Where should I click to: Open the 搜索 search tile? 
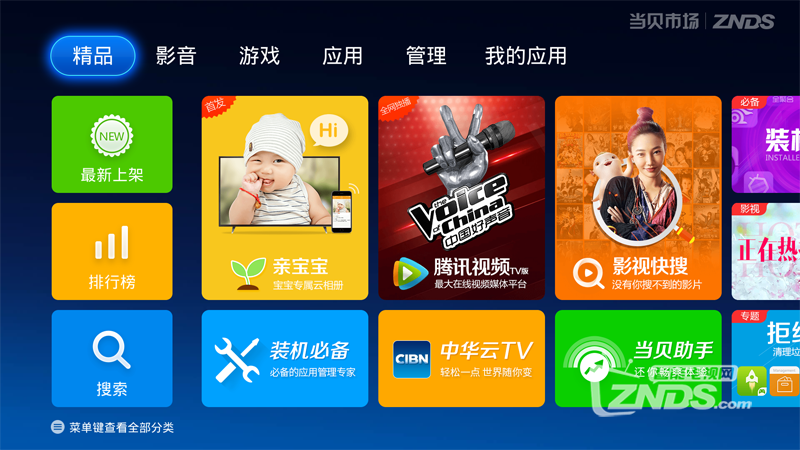pos(112,358)
